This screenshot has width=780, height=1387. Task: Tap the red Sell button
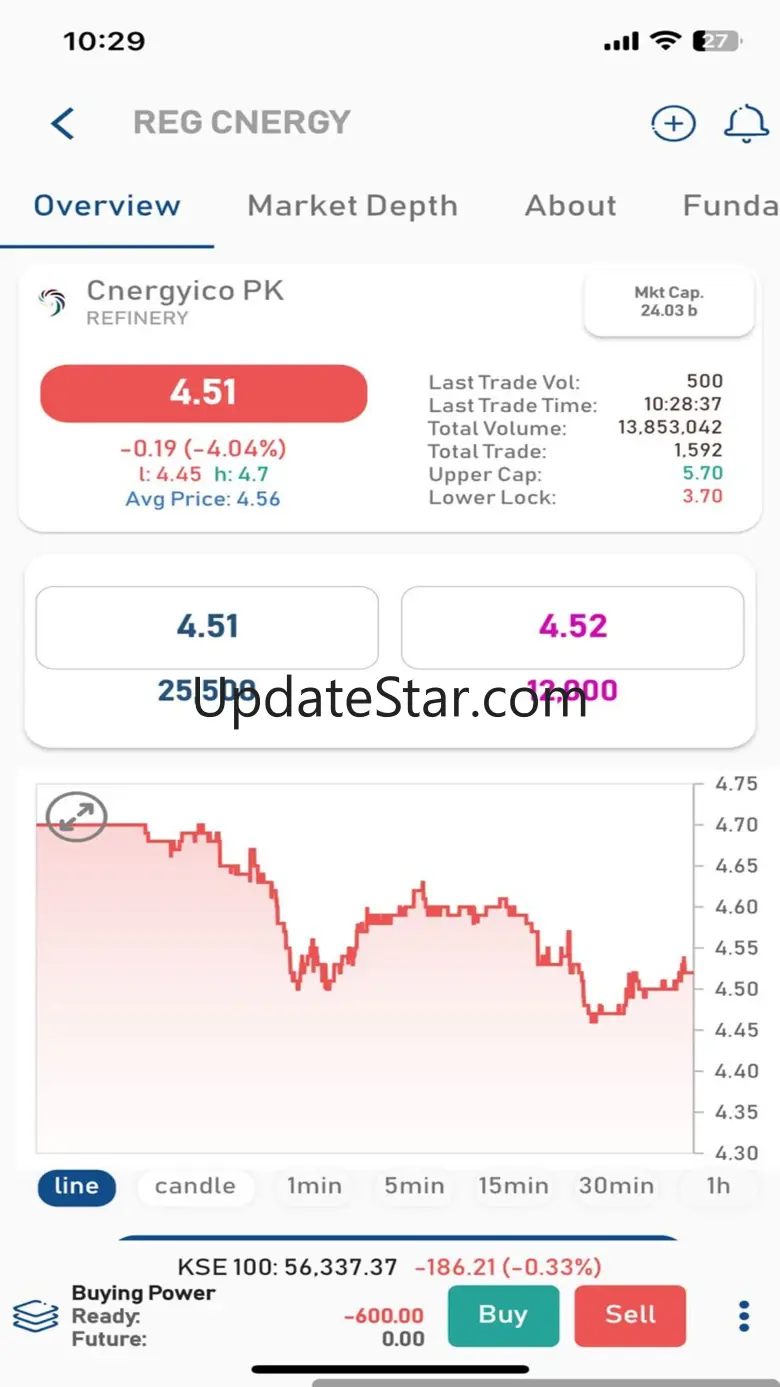click(x=630, y=1315)
